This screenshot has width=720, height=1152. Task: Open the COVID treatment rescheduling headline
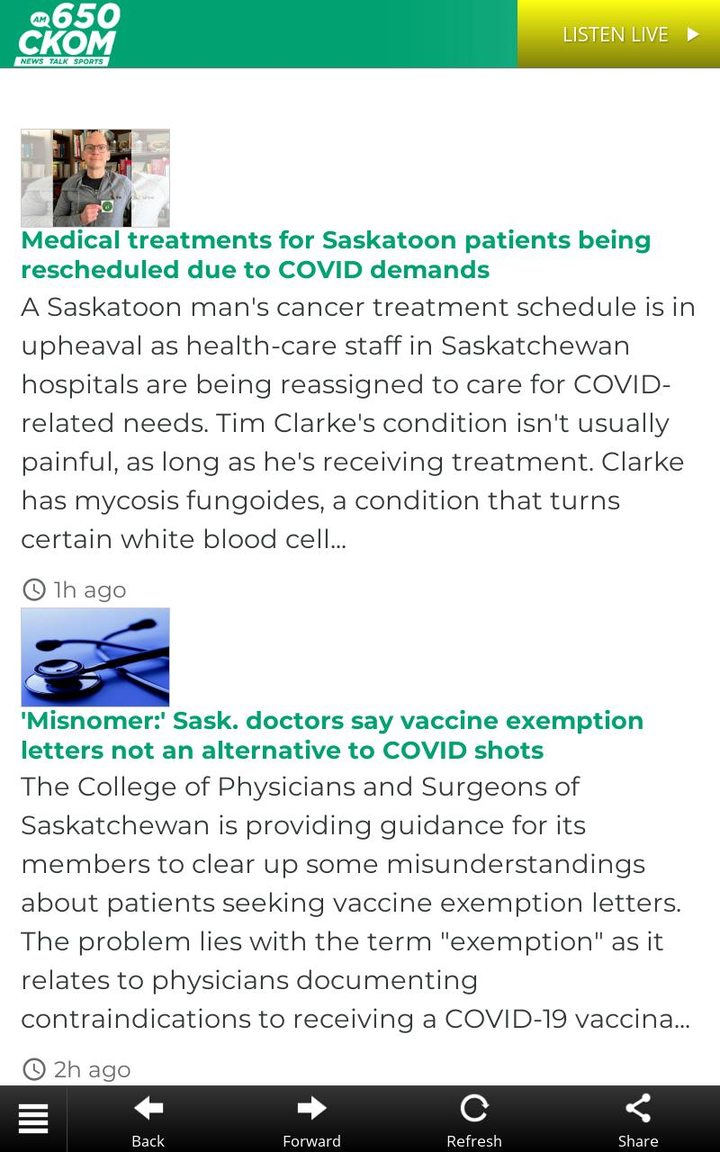coord(334,254)
